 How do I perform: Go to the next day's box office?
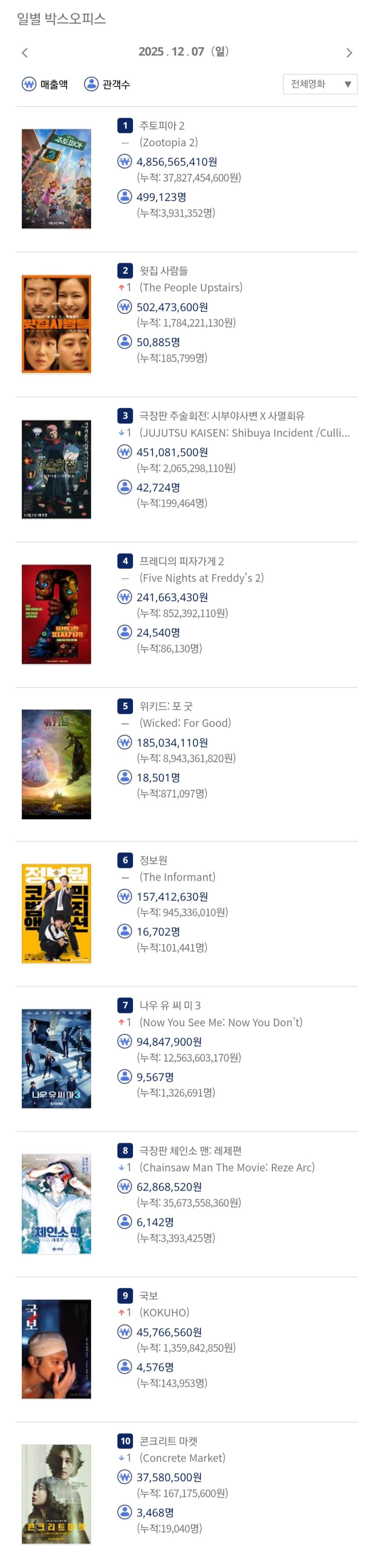coord(349,53)
